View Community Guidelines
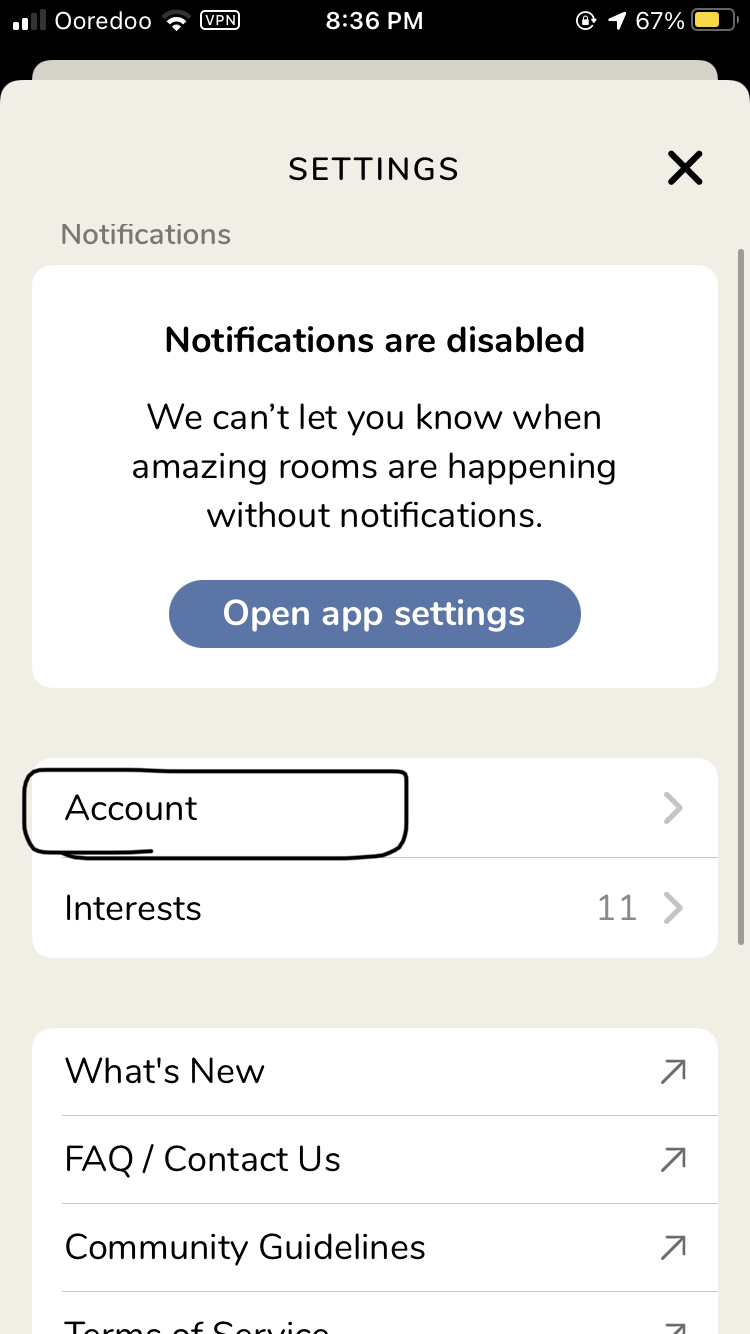Image resolution: width=750 pixels, height=1334 pixels. point(375,1248)
